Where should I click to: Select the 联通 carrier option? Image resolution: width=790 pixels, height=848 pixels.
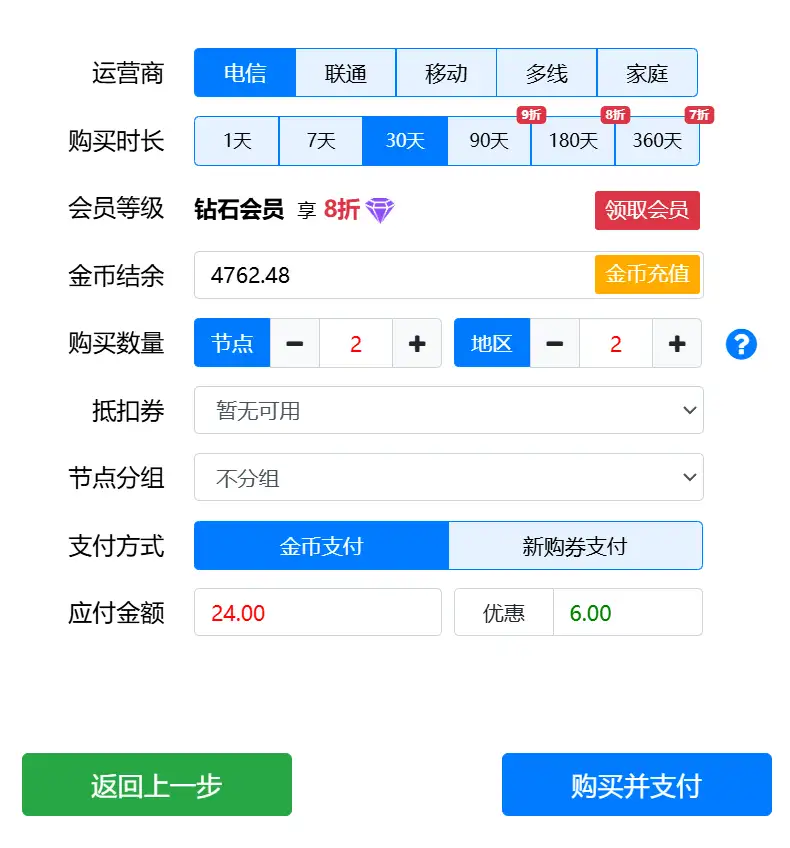pyautogui.click(x=346, y=73)
